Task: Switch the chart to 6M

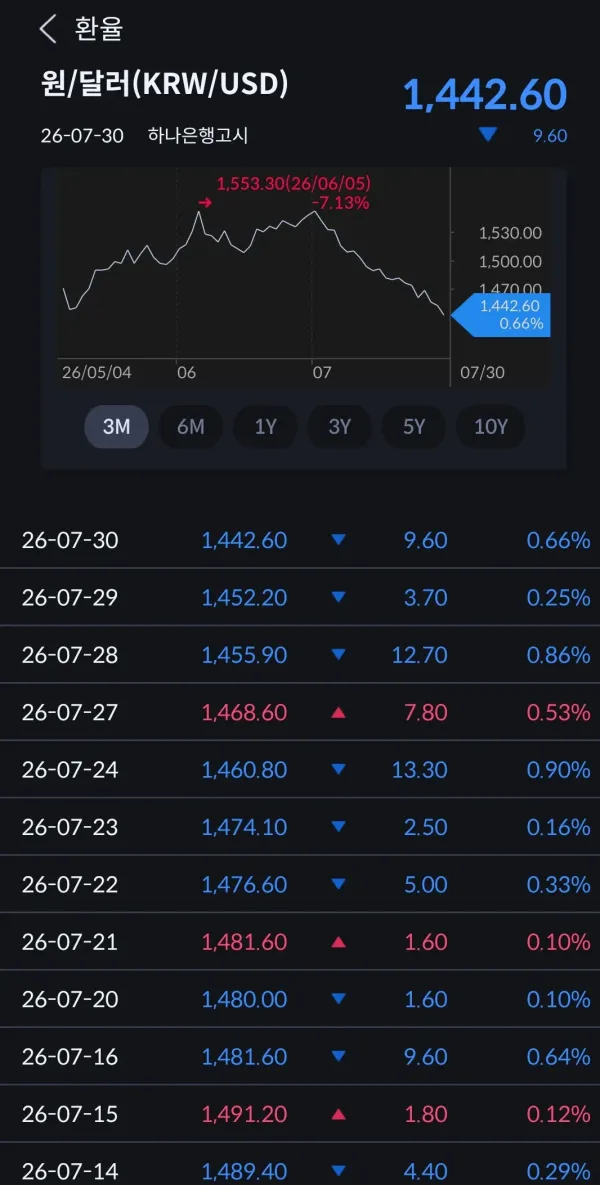Action: pyautogui.click(x=190, y=426)
